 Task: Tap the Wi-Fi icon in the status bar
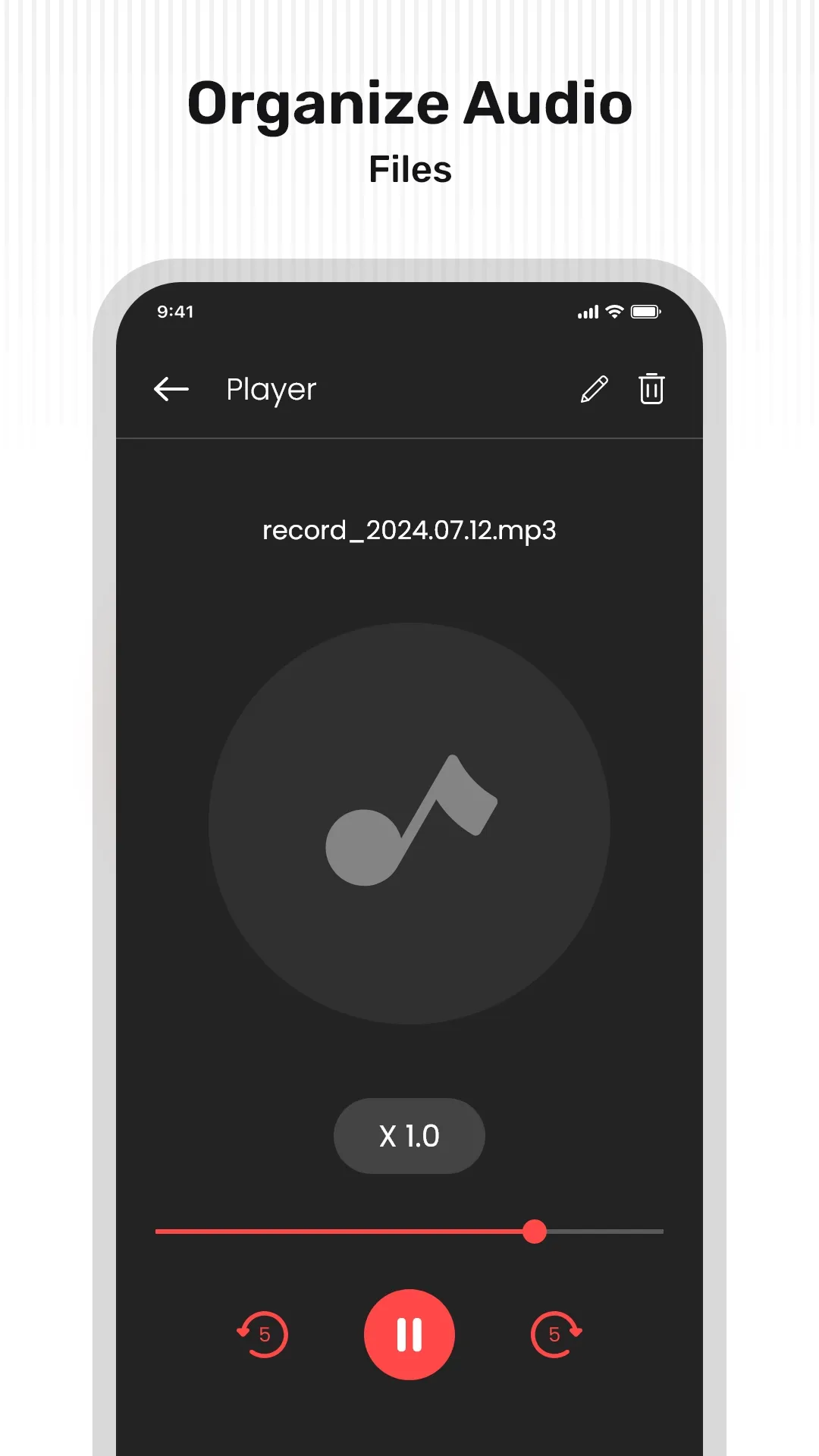(x=614, y=311)
